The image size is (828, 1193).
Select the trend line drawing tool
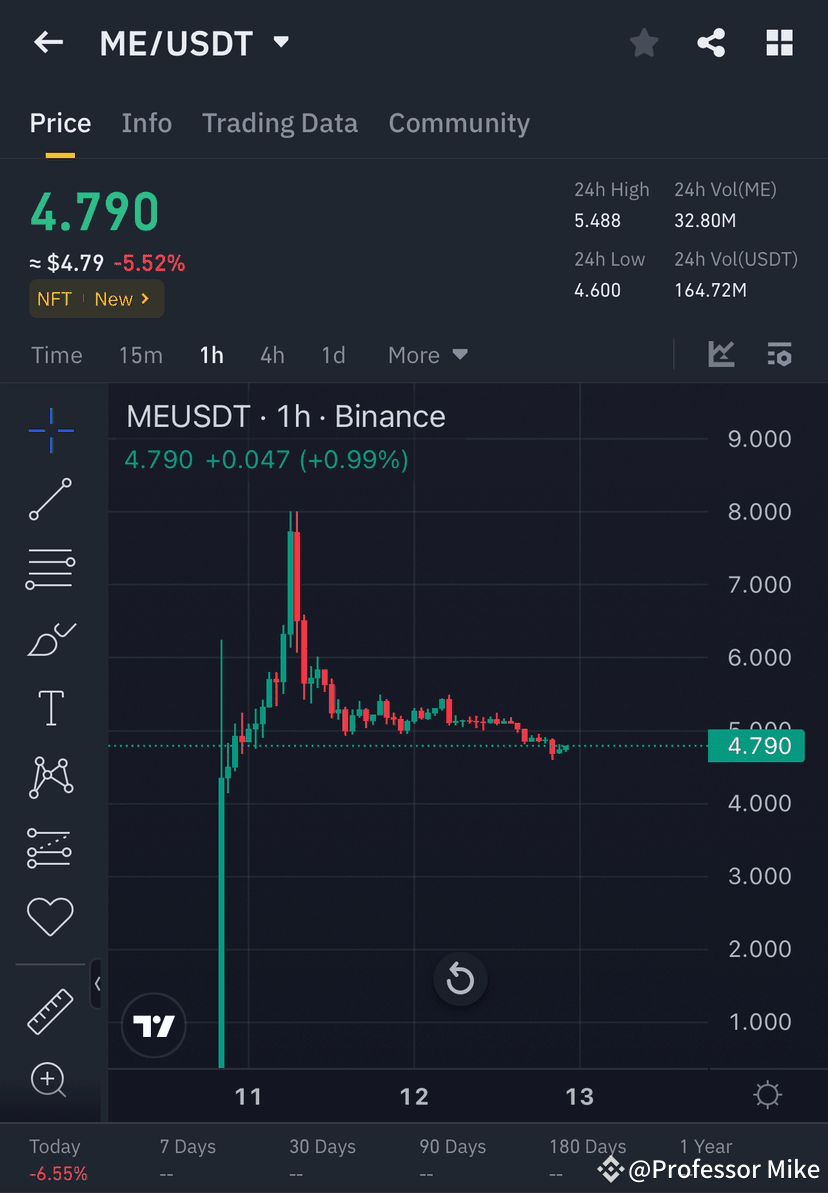click(x=50, y=499)
